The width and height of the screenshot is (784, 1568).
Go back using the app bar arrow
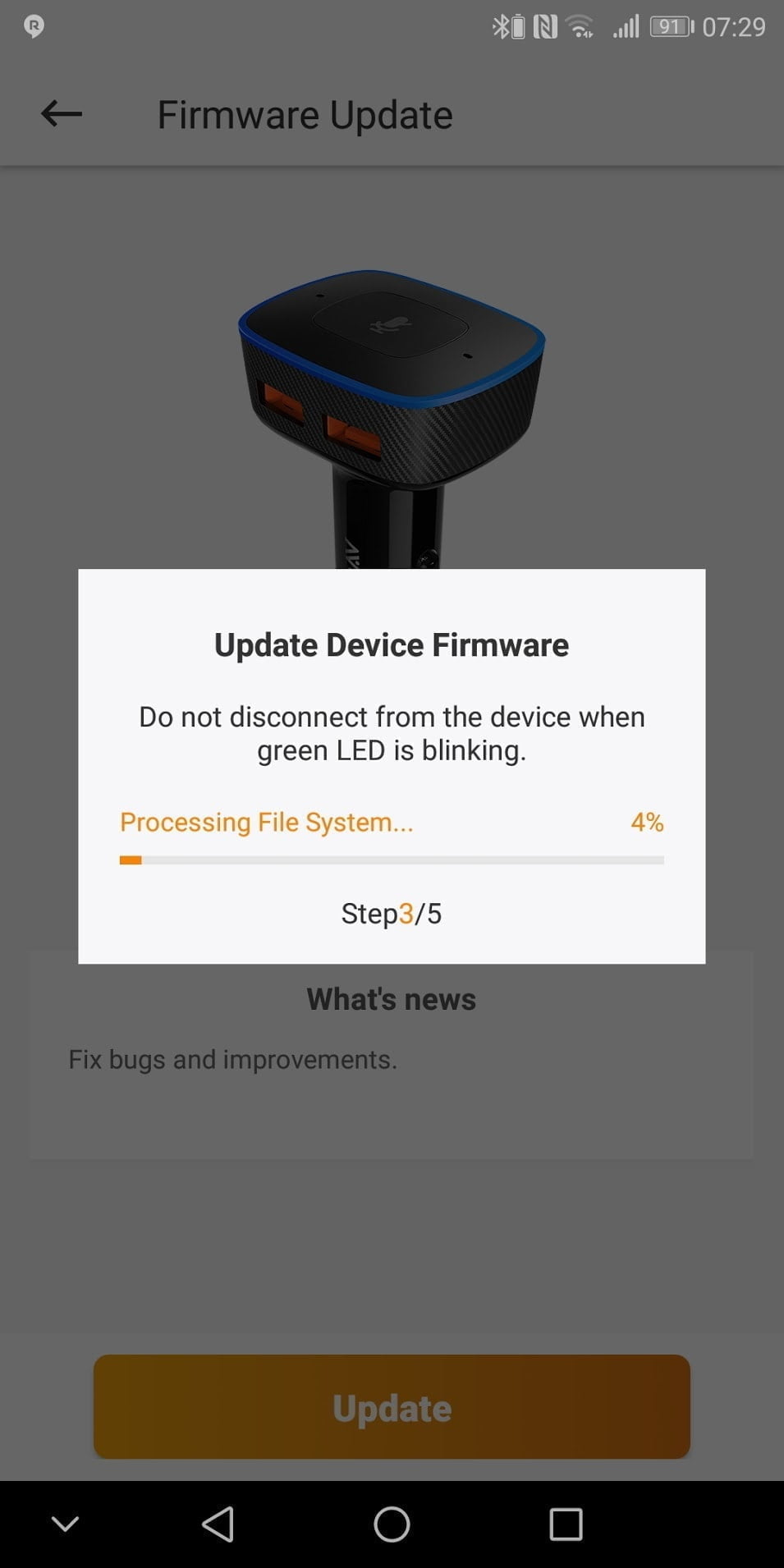click(x=62, y=113)
